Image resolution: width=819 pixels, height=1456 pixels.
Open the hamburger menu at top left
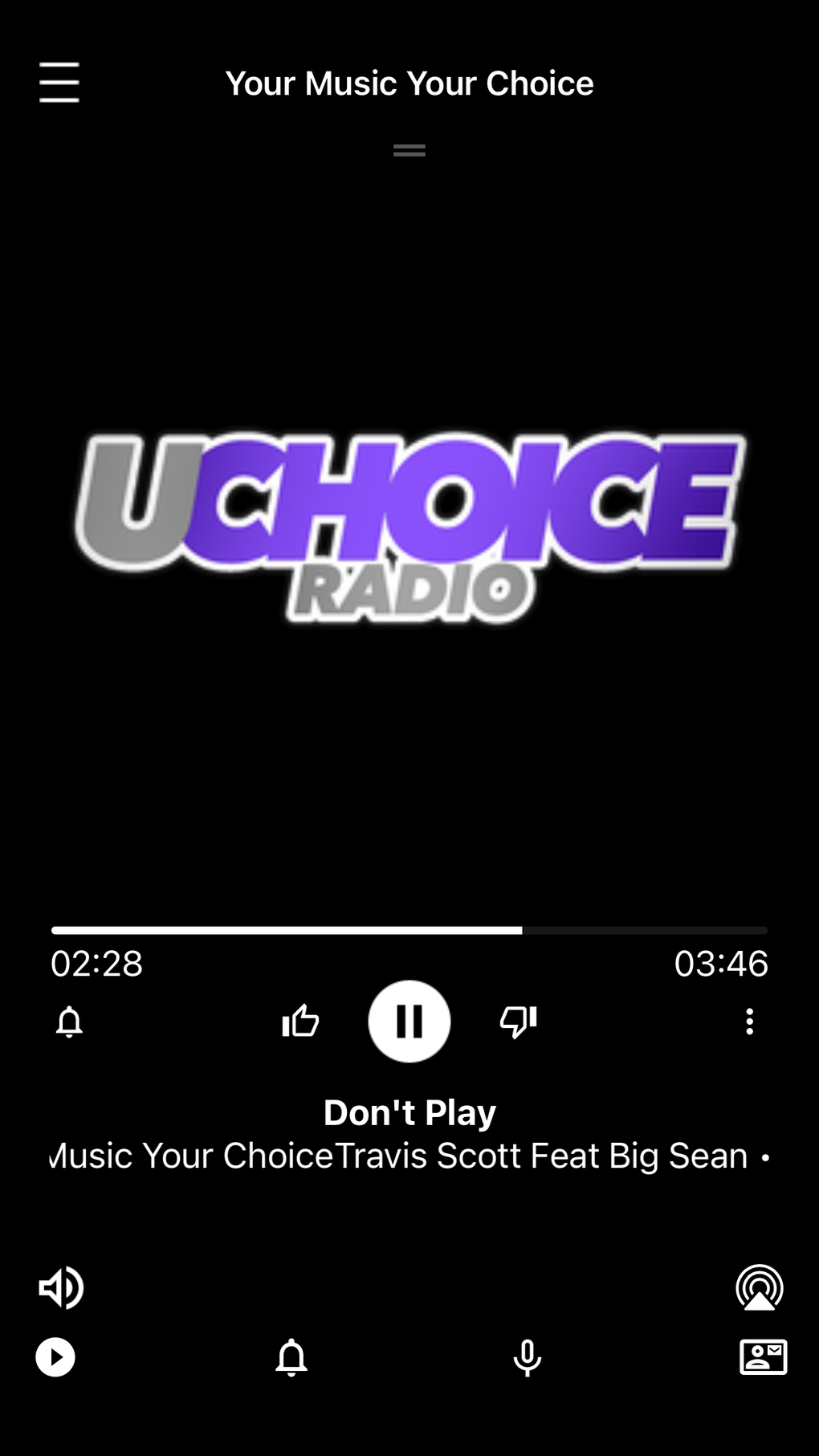coord(59,81)
